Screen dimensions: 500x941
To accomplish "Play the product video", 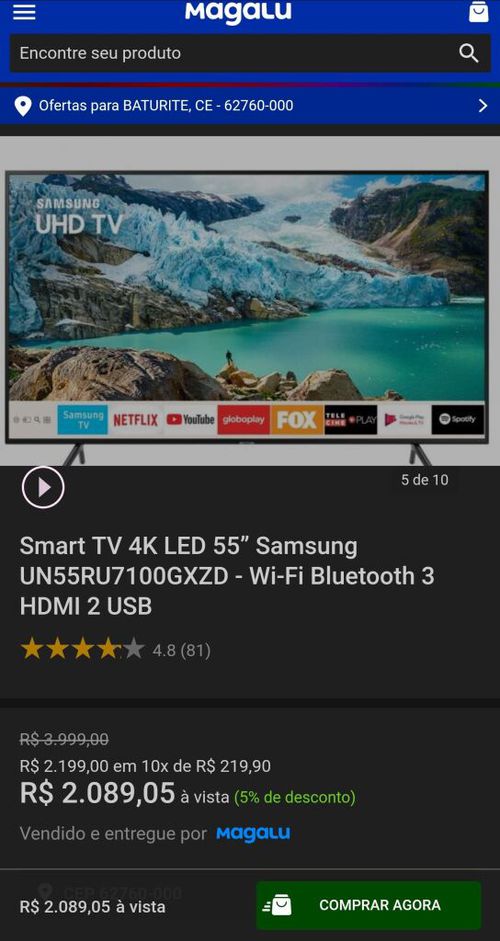I will pyautogui.click(x=43, y=487).
